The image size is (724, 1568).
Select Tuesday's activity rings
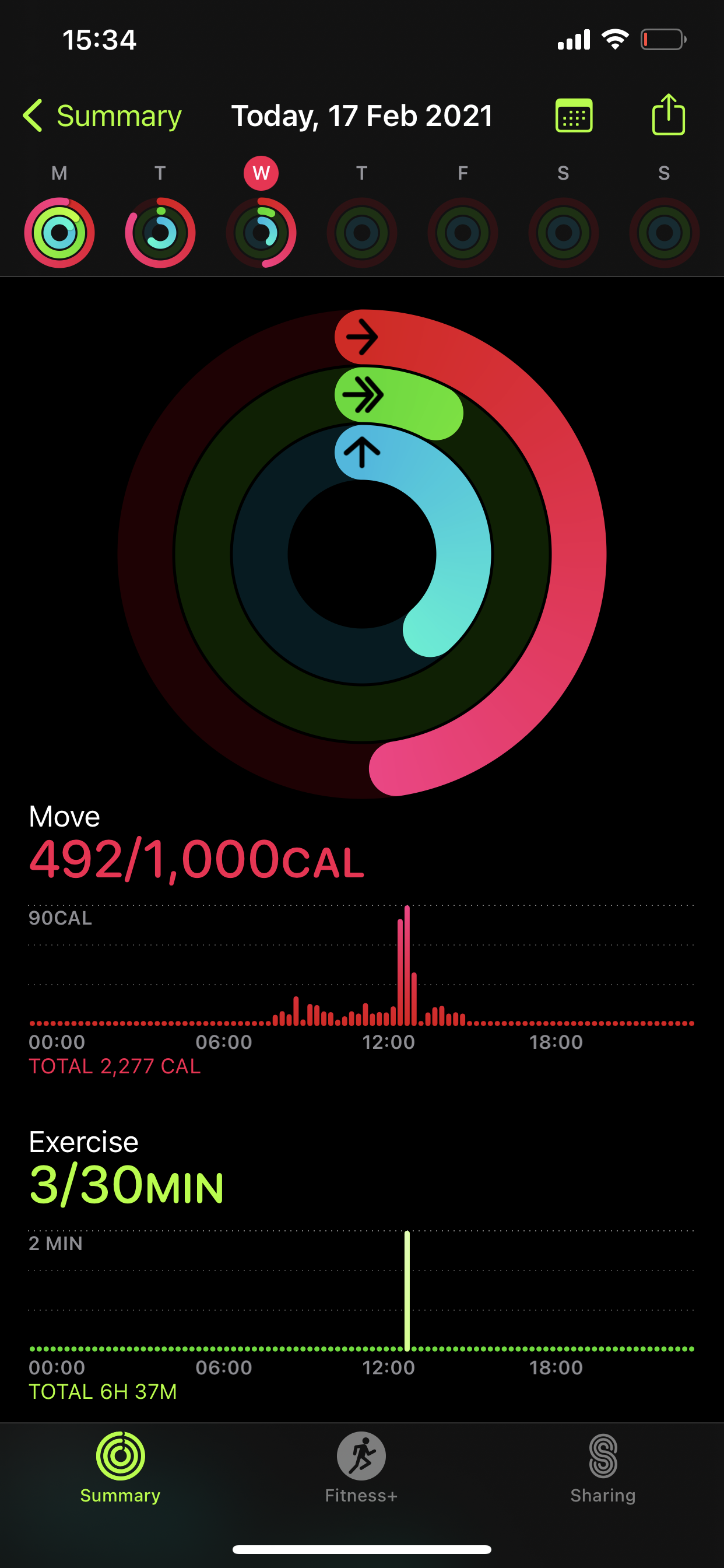pos(160,232)
